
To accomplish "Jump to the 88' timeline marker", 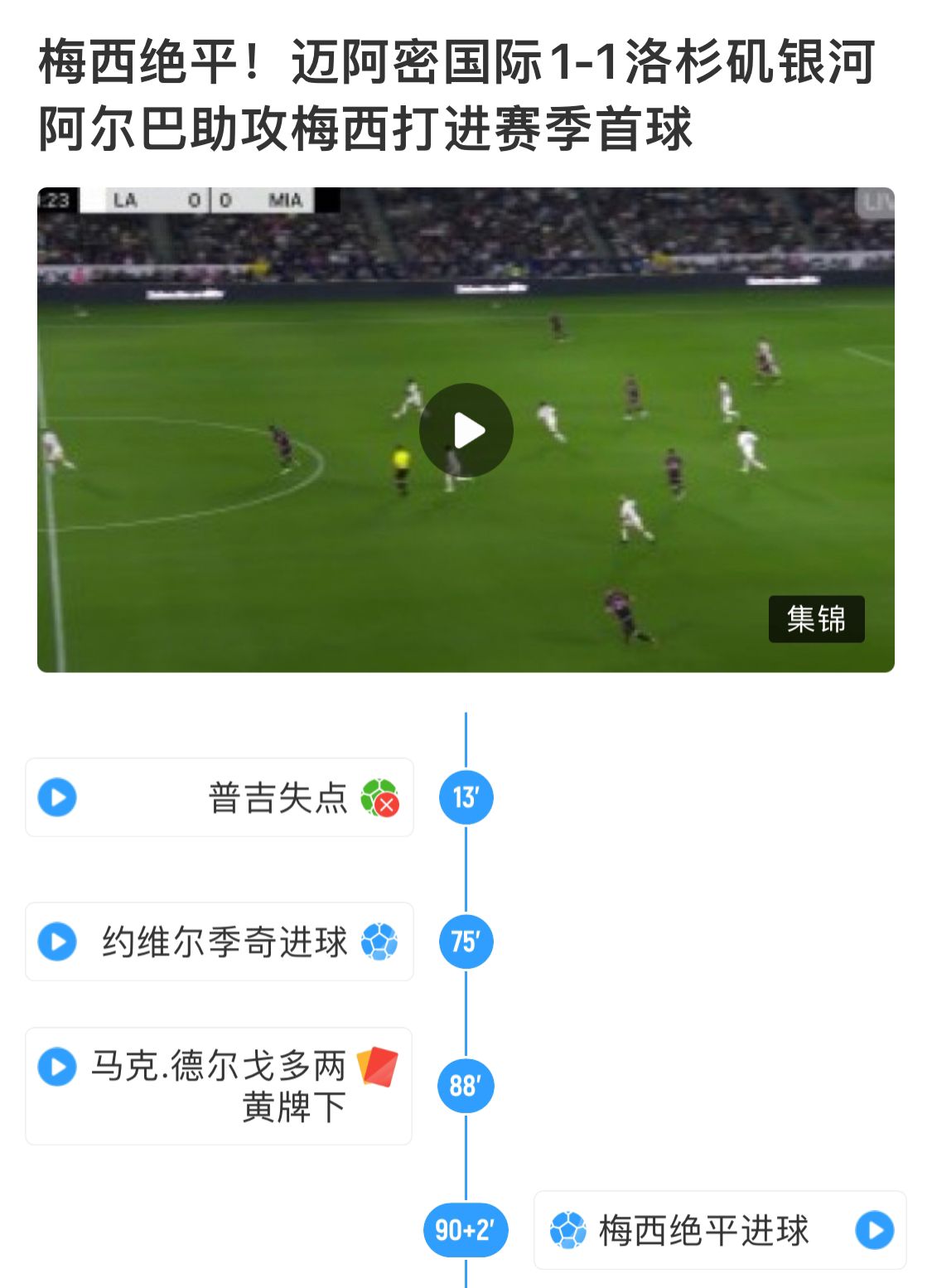I will [x=466, y=1086].
